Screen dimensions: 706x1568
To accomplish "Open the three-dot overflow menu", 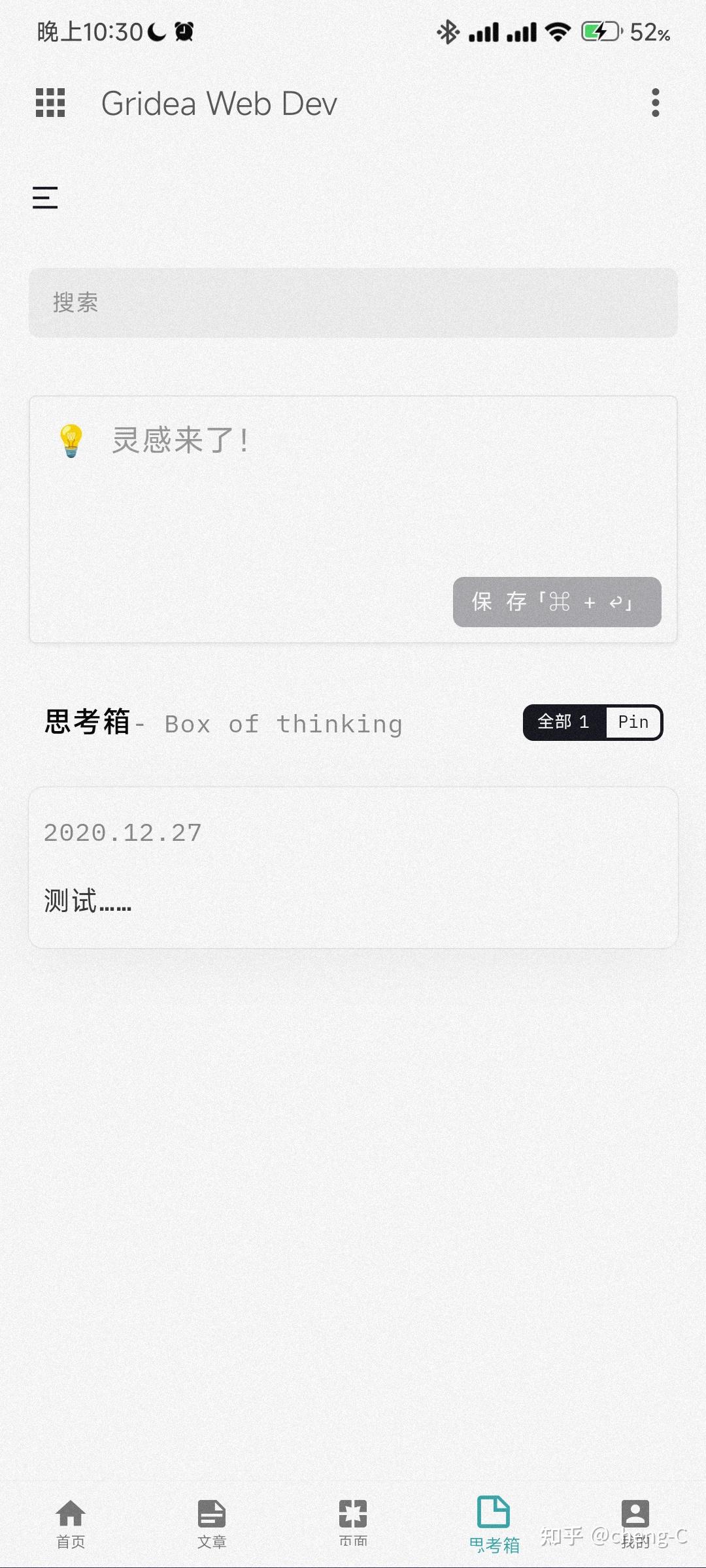I will point(656,103).
